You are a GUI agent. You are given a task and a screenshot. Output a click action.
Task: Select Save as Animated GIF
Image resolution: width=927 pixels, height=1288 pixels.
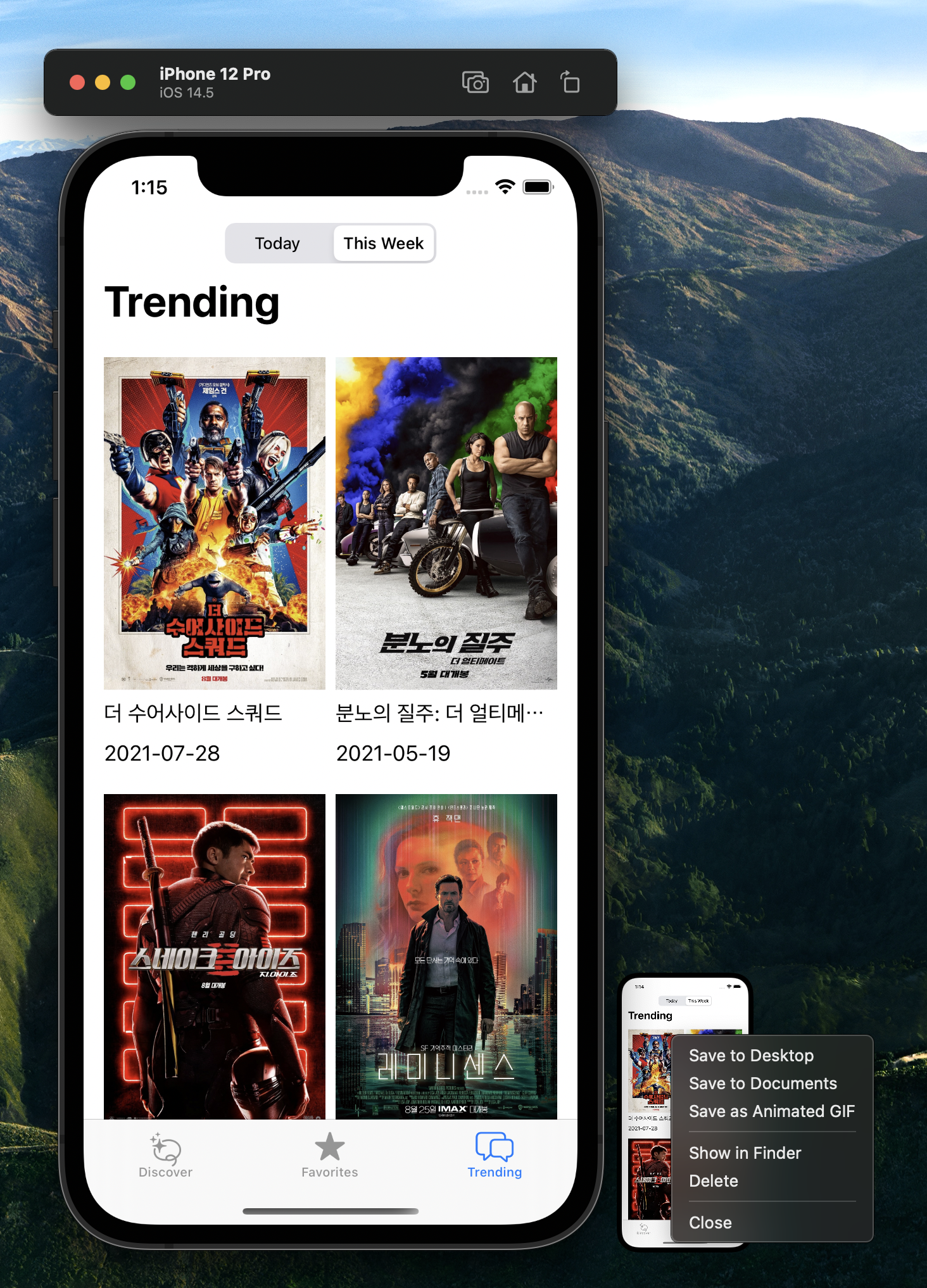point(771,1111)
